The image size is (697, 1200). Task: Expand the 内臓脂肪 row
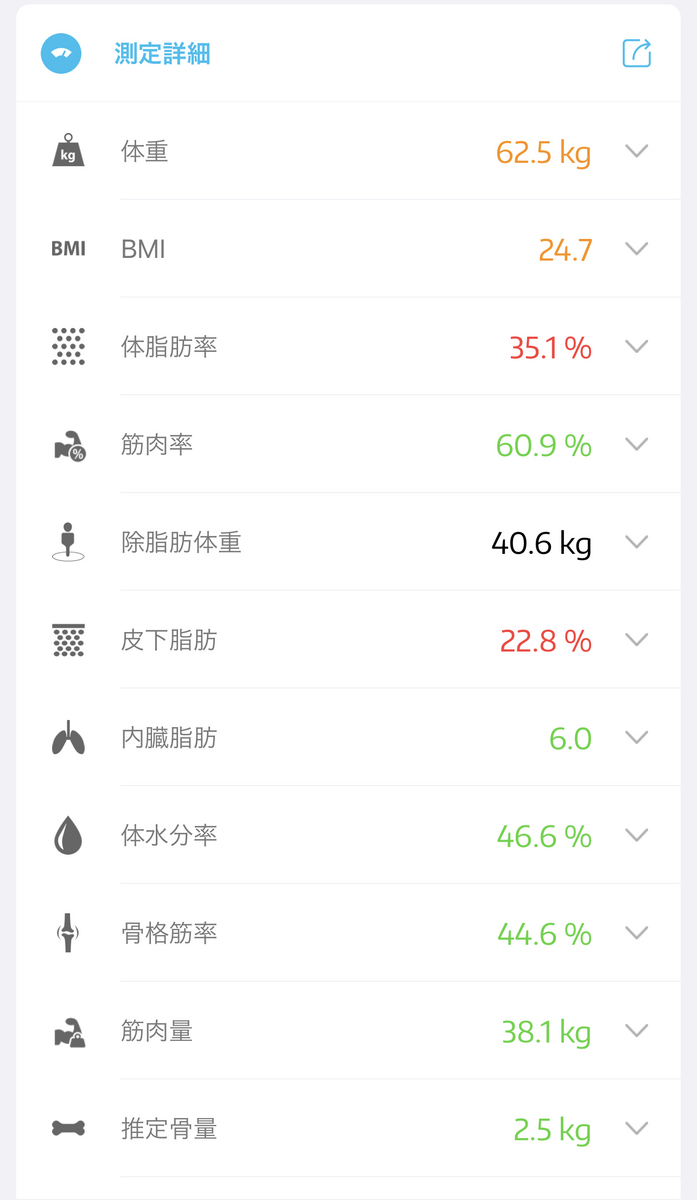(636, 738)
